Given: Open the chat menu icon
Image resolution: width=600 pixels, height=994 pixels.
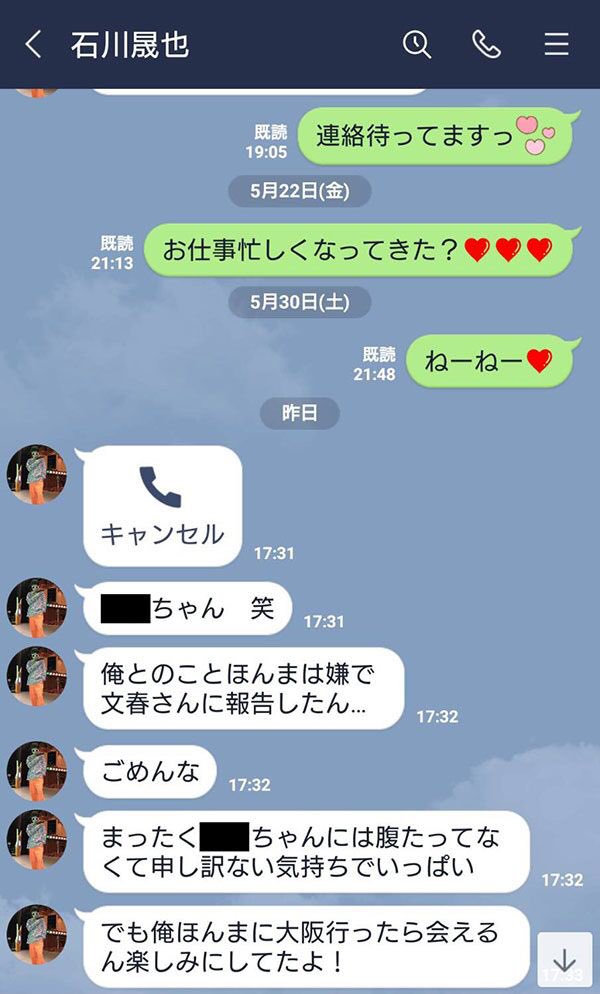Looking at the screenshot, I should (x=556, y=45).
